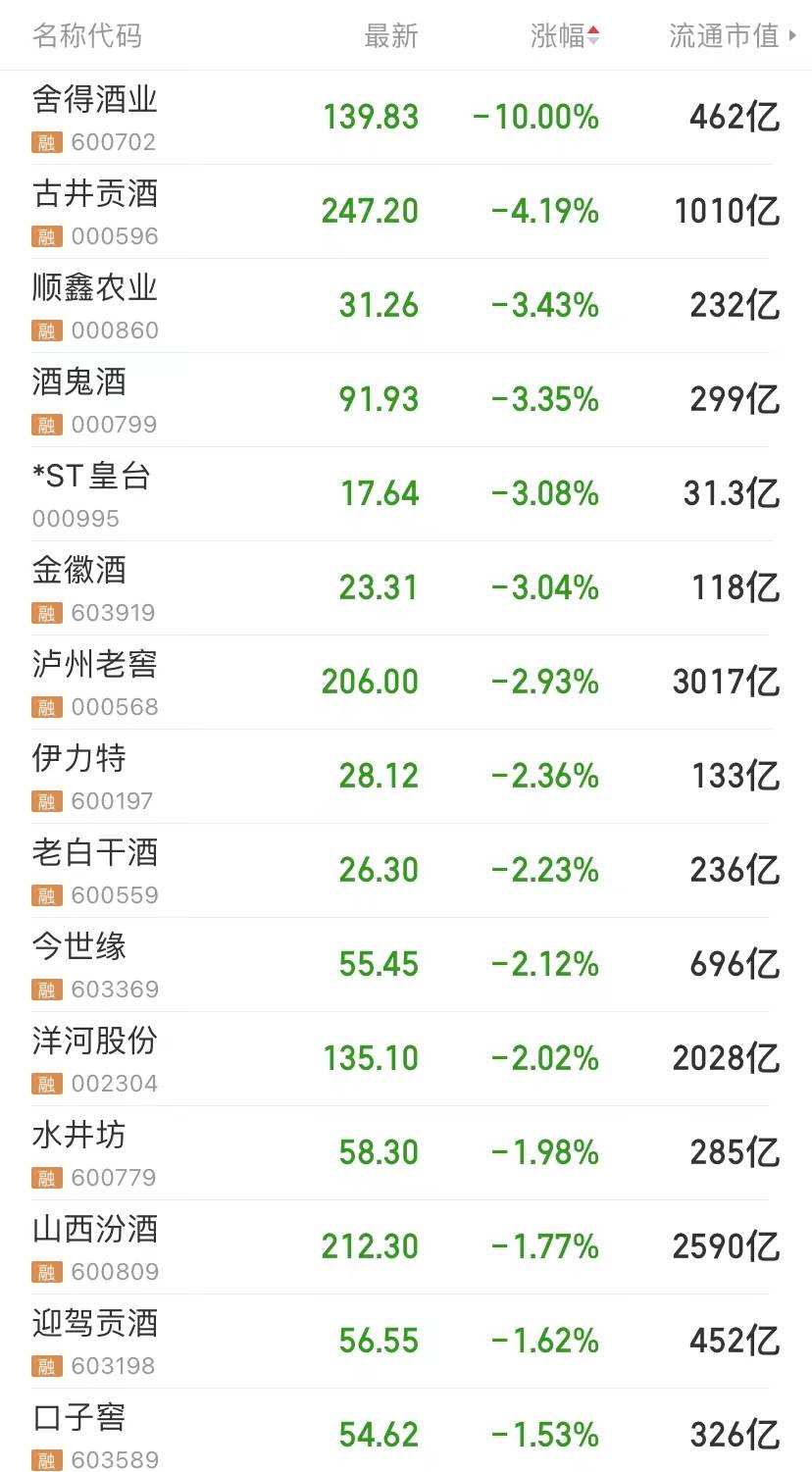Select the 酒鬼酒 row
Screen dimensions: 812x1472
406,400
